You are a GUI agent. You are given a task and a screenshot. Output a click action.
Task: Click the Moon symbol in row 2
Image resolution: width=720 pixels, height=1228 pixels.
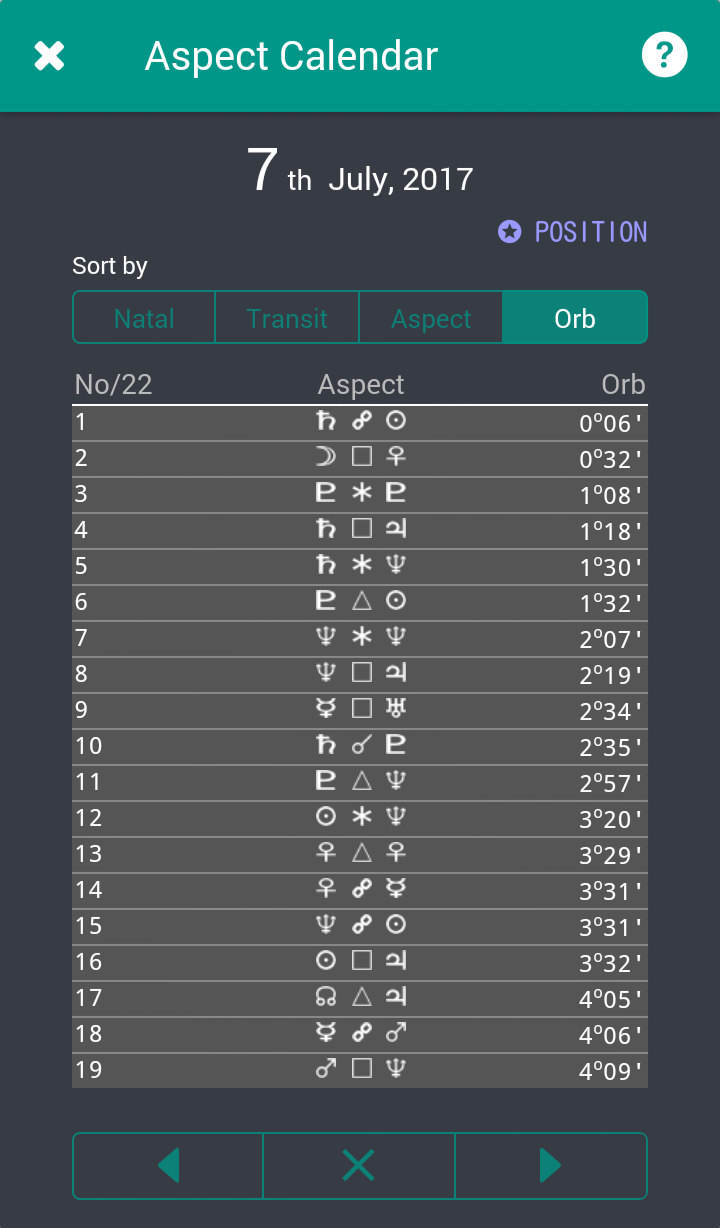coord(326,457)
